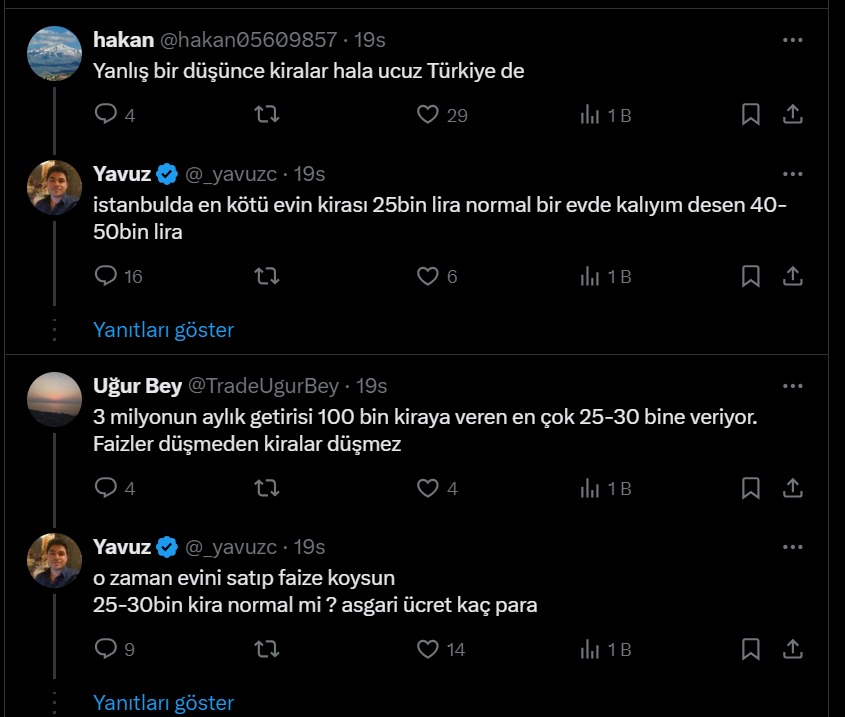Image resolution: width=845 pixels, height=717 pixels.
Task: Open overflow menu on hakan's tweet
Action: [x=792, y=40]
